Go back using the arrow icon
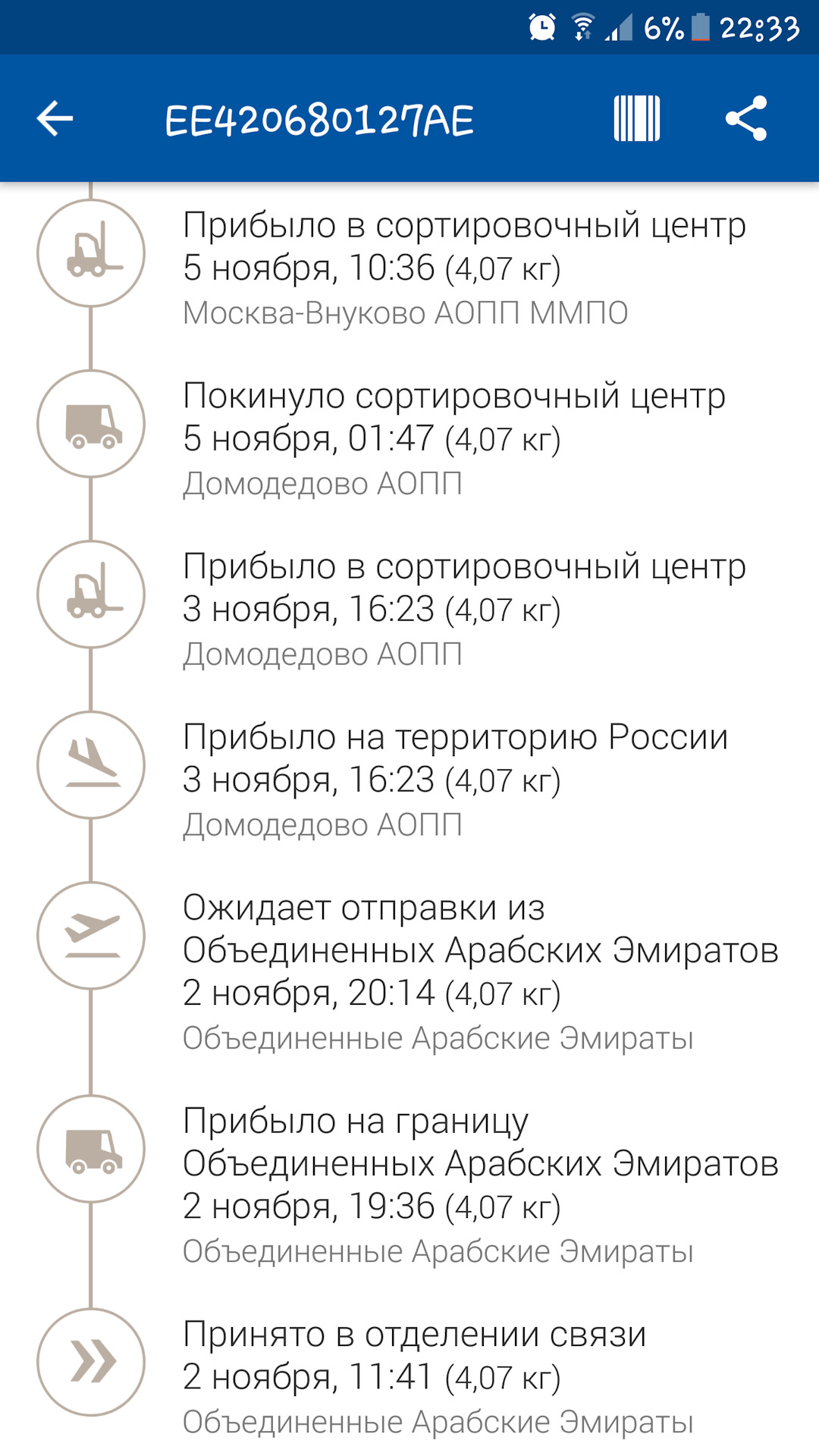The image size is (819, 1456). (x=55, y=119)
